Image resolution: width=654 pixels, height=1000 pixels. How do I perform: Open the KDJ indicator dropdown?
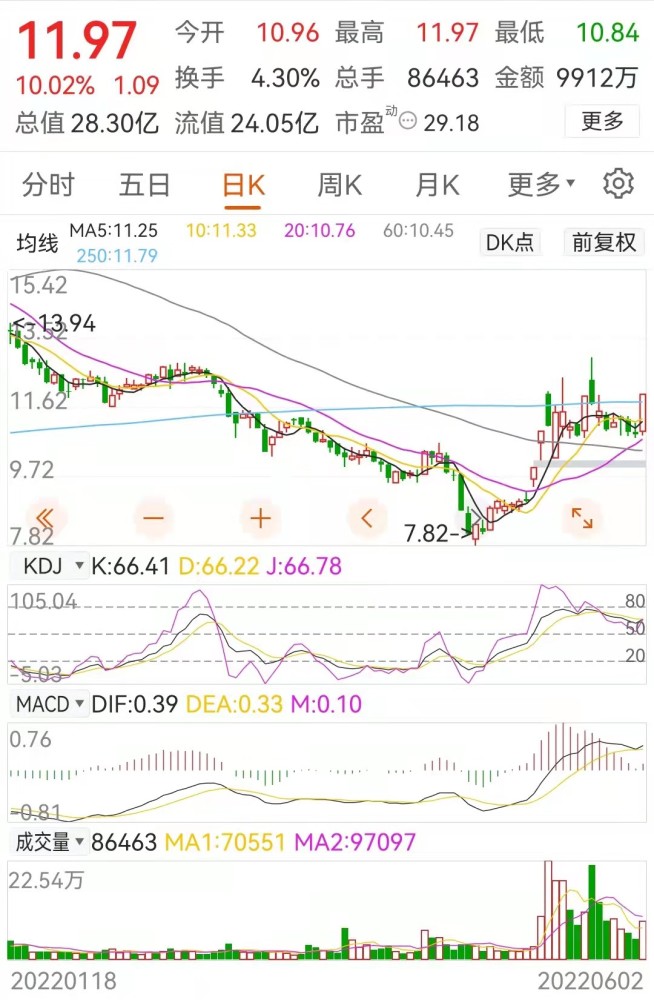tap(48, 567)
